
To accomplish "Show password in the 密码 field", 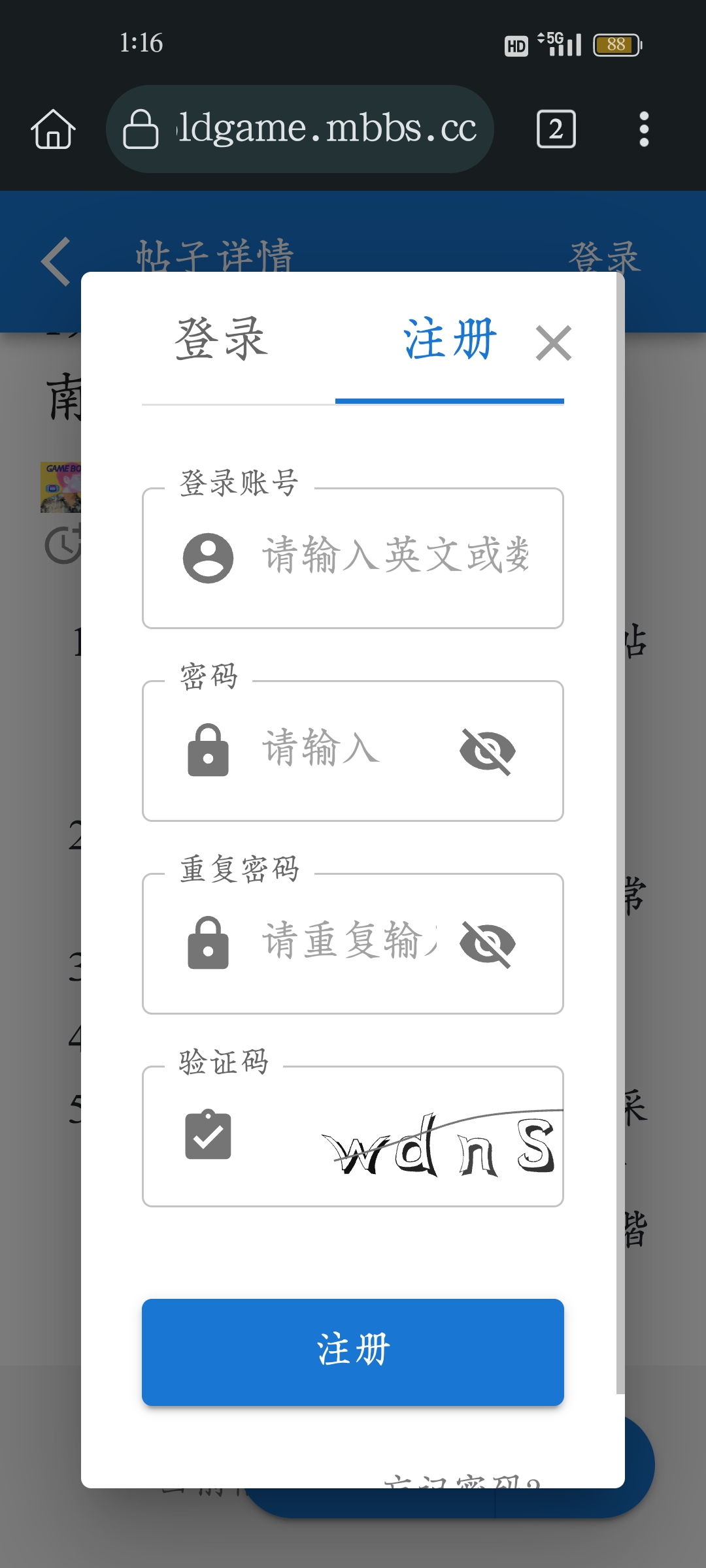I will (x=488, y=751).
